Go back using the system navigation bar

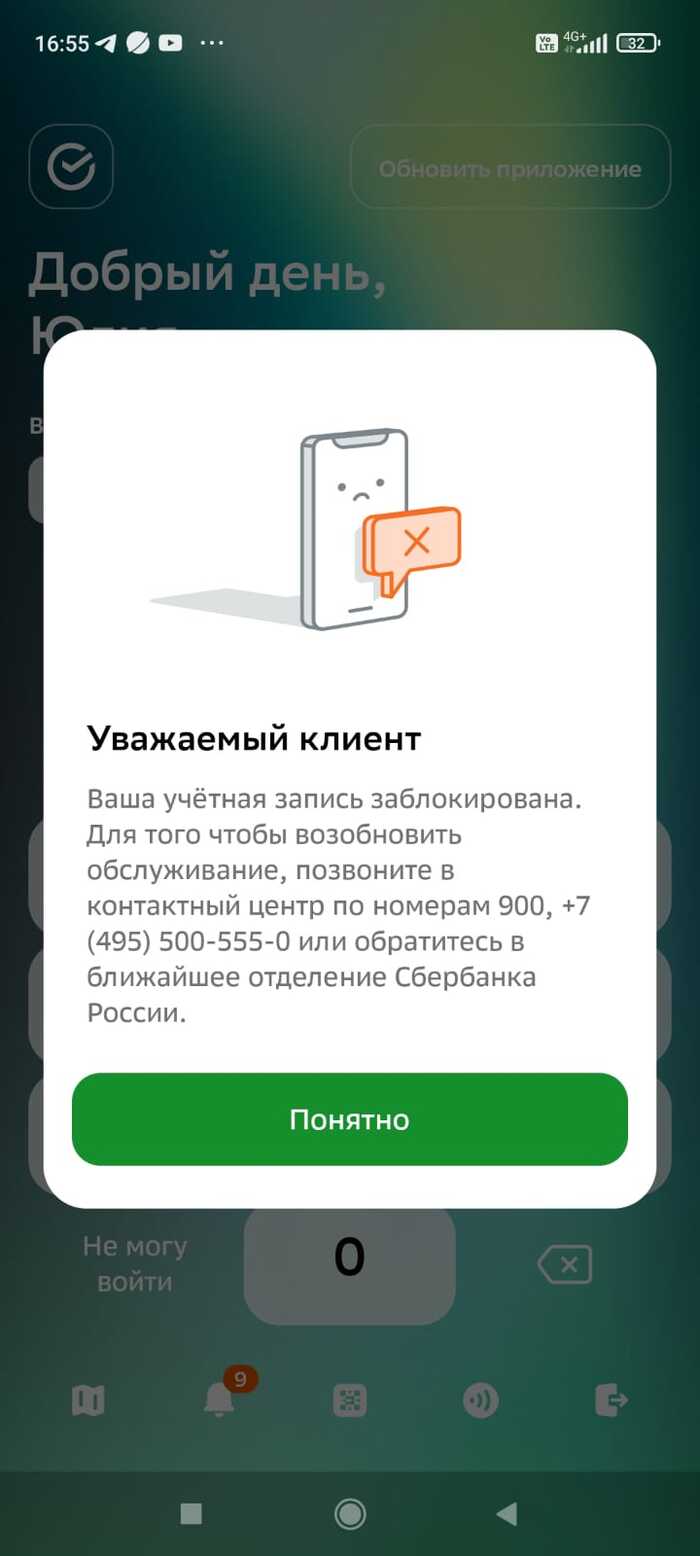pos(507,1514)
